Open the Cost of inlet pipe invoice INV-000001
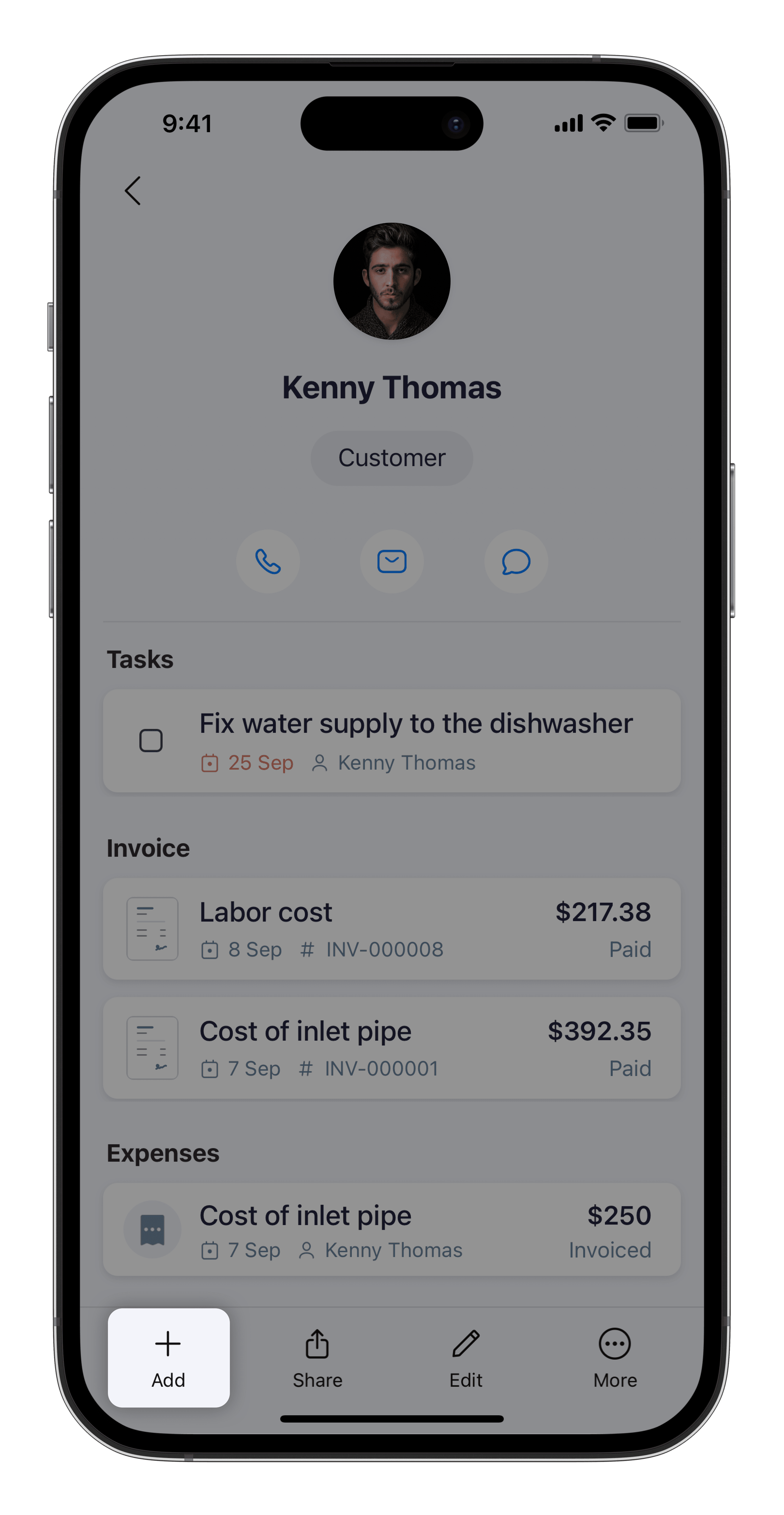Image resolution: width=784 pixels, height=1515 pixels. point(392,1047)
